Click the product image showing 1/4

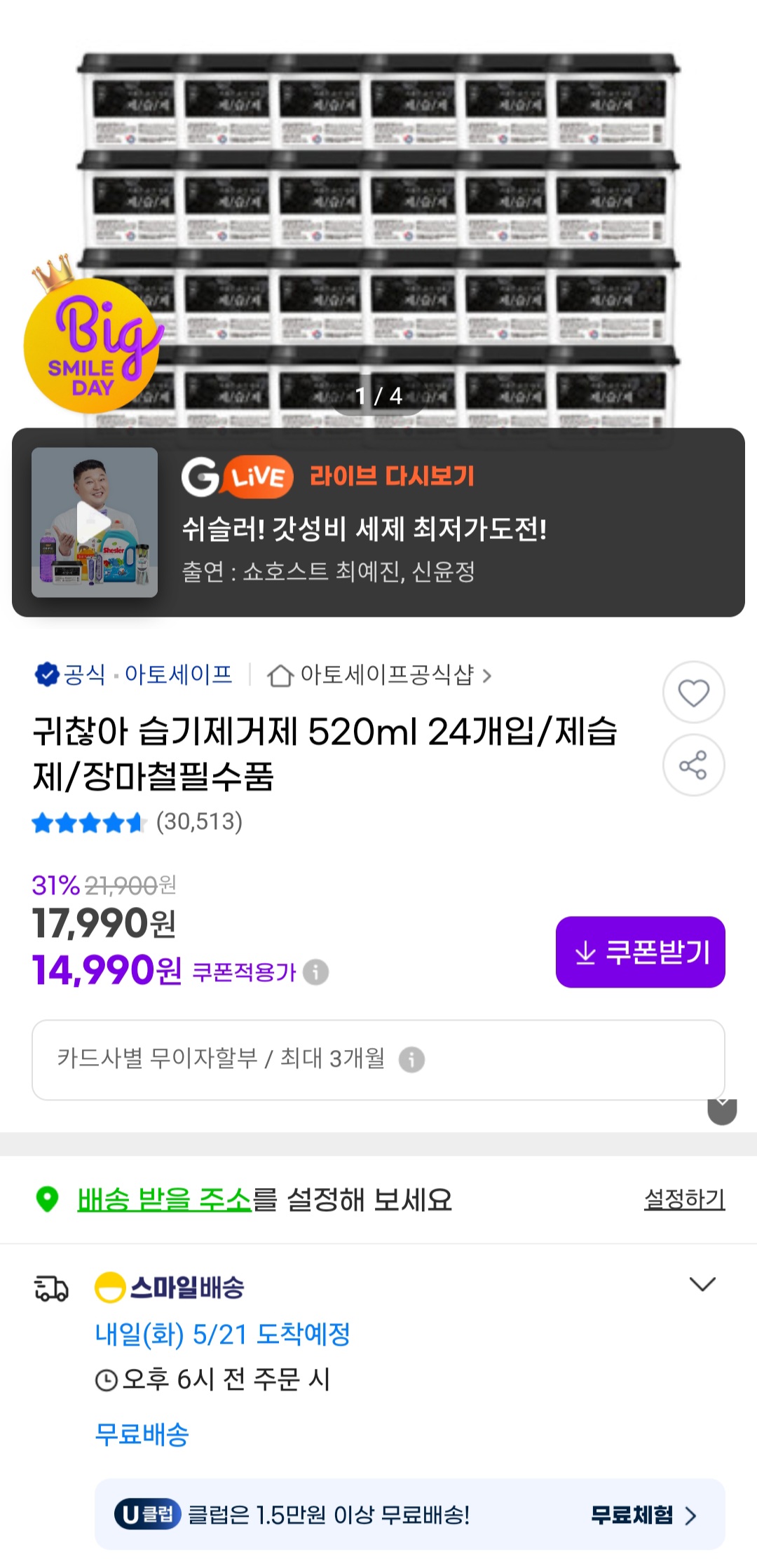point(378,210)
